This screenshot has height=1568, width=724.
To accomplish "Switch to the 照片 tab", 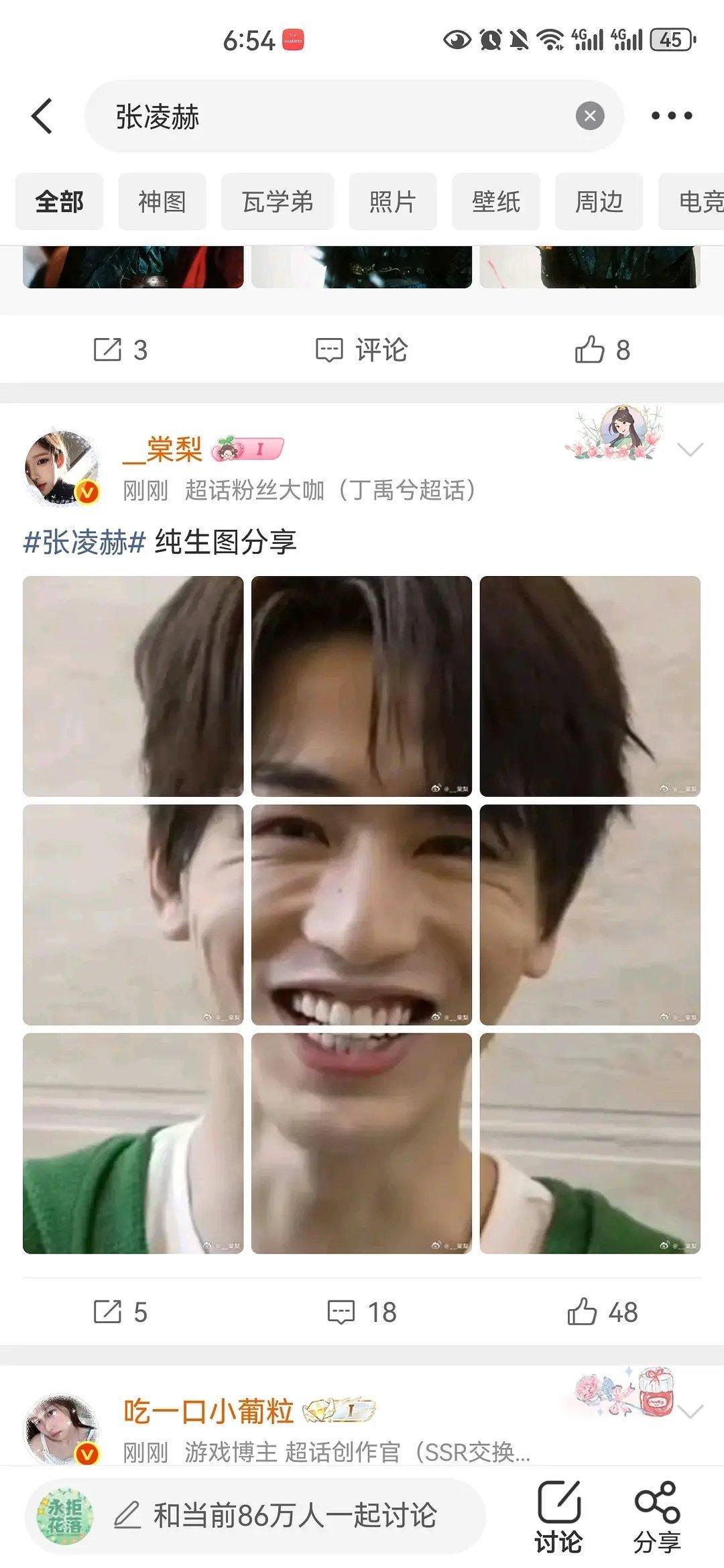I will [391, 201].
